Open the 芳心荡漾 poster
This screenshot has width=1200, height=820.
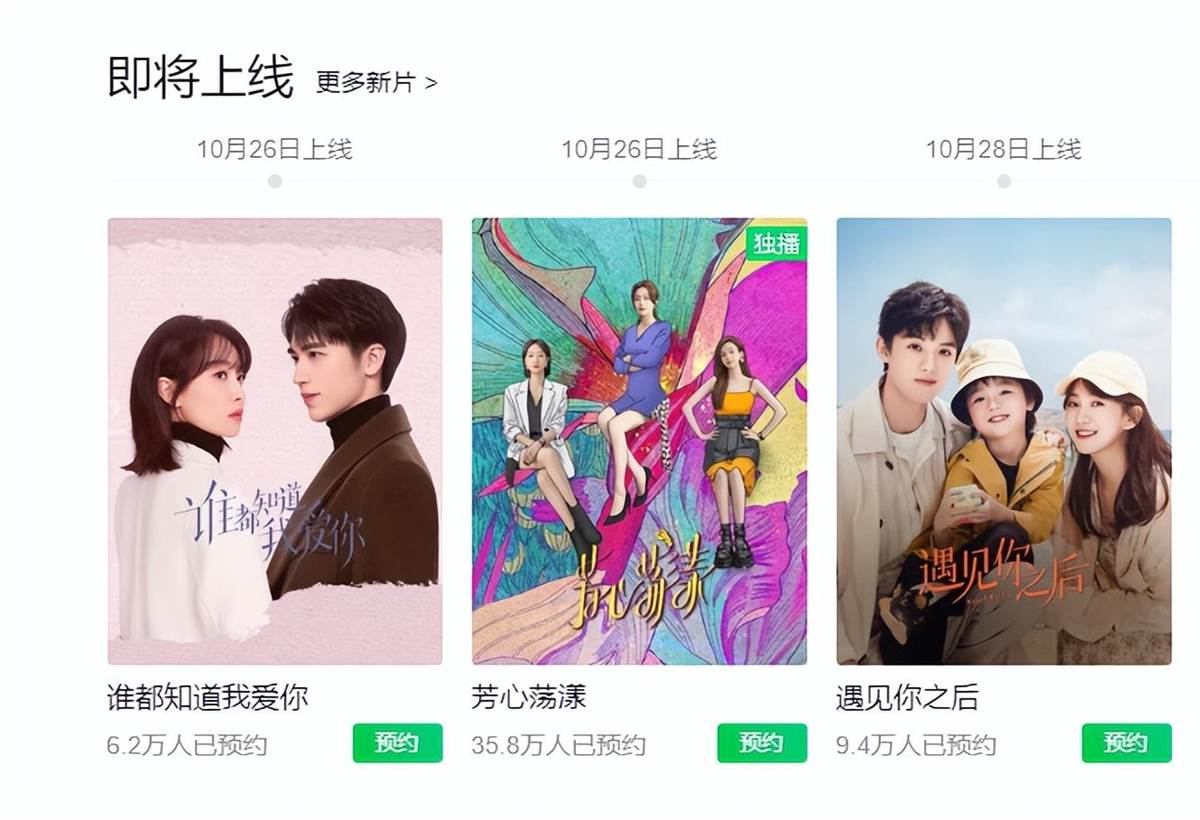coord(639,441)
